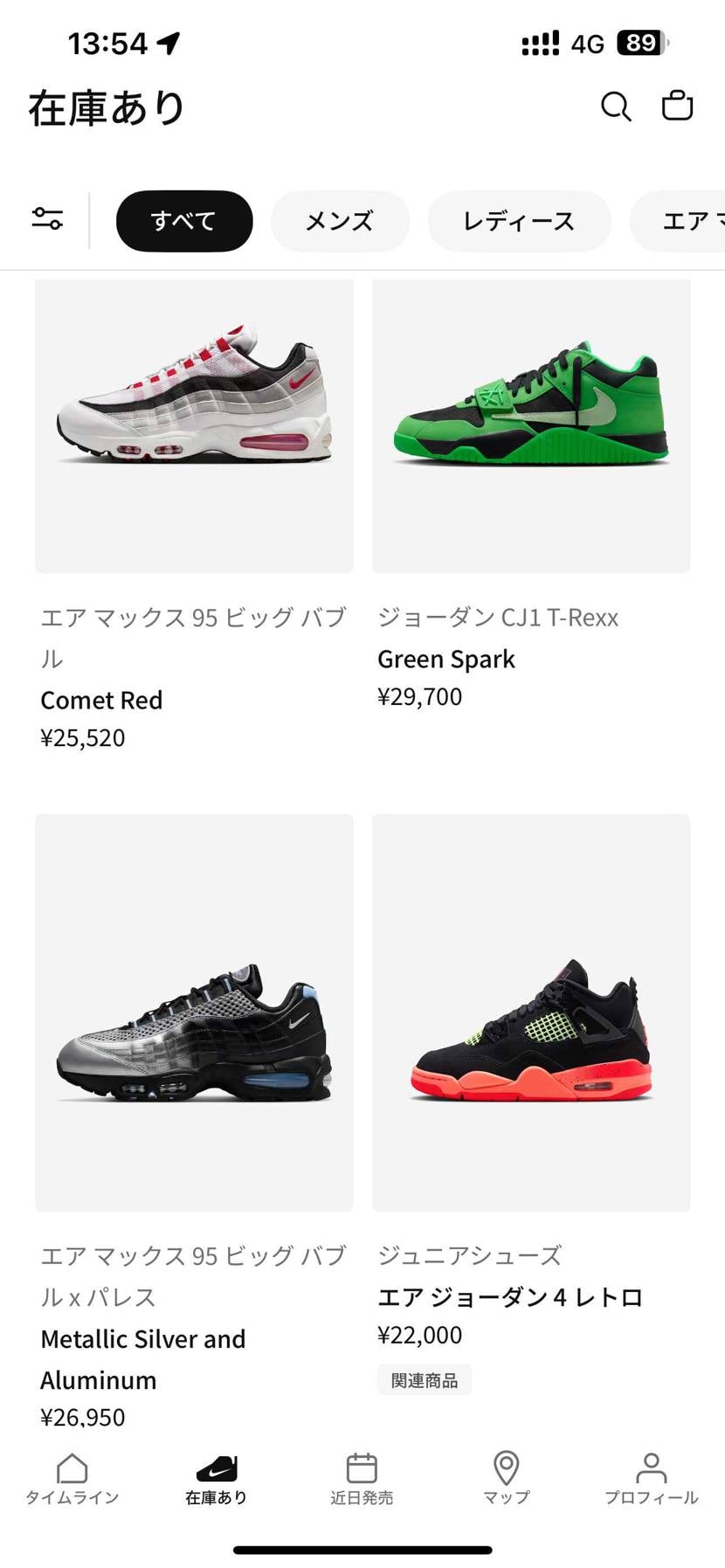Open the Green Spark Jordan CJ1 T-Rexx card
725x1568 pixels.
[x=531, y=494]
